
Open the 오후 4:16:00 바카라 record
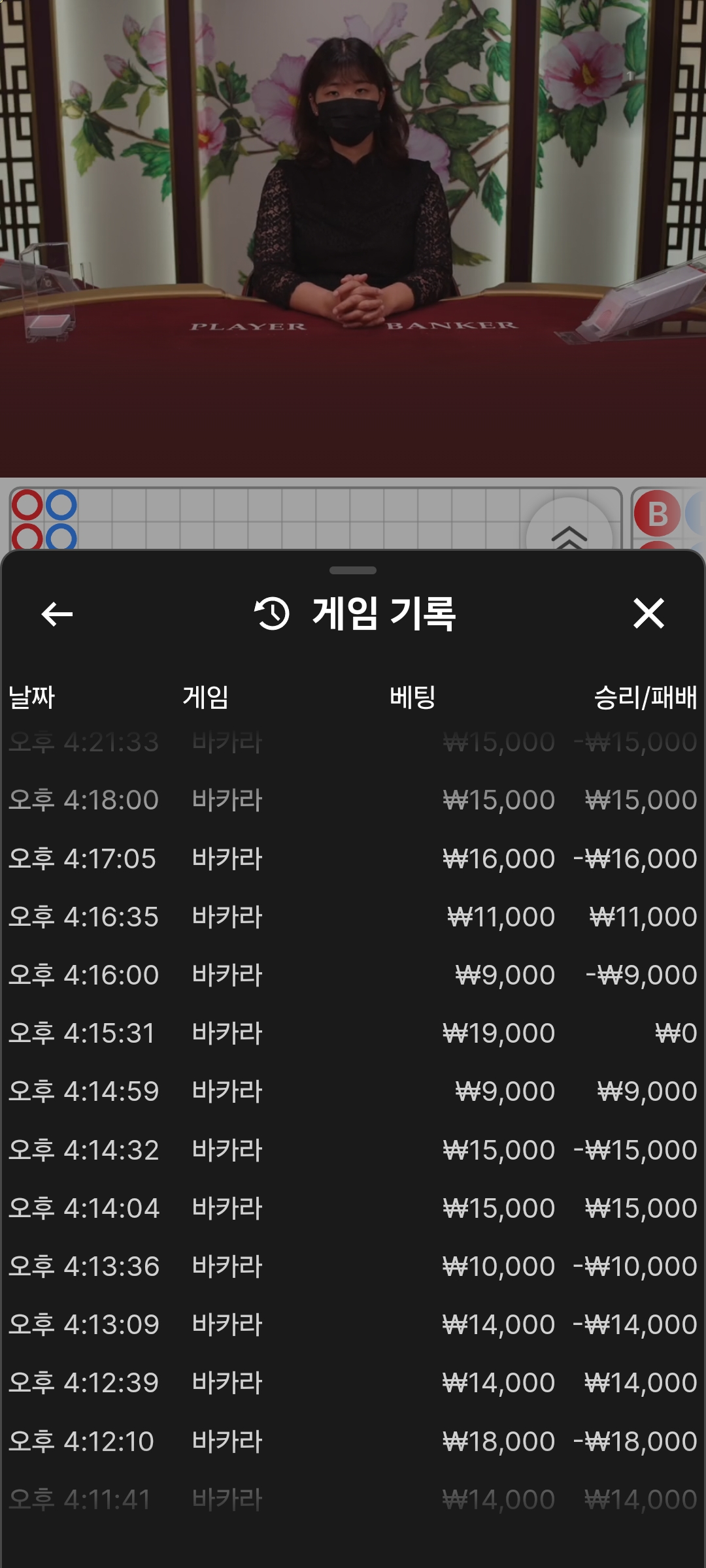click(x=353, y=975)
